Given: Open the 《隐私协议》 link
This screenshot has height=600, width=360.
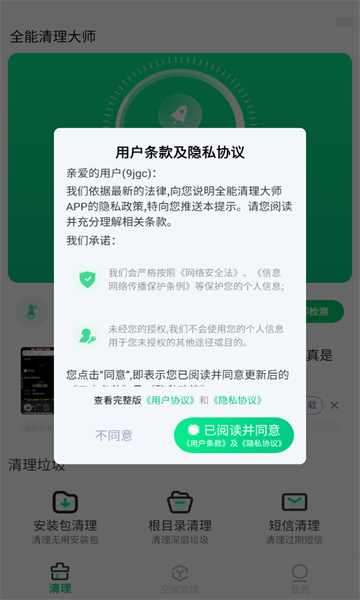Looking at the screenshot, I should (x=238, y=400).
